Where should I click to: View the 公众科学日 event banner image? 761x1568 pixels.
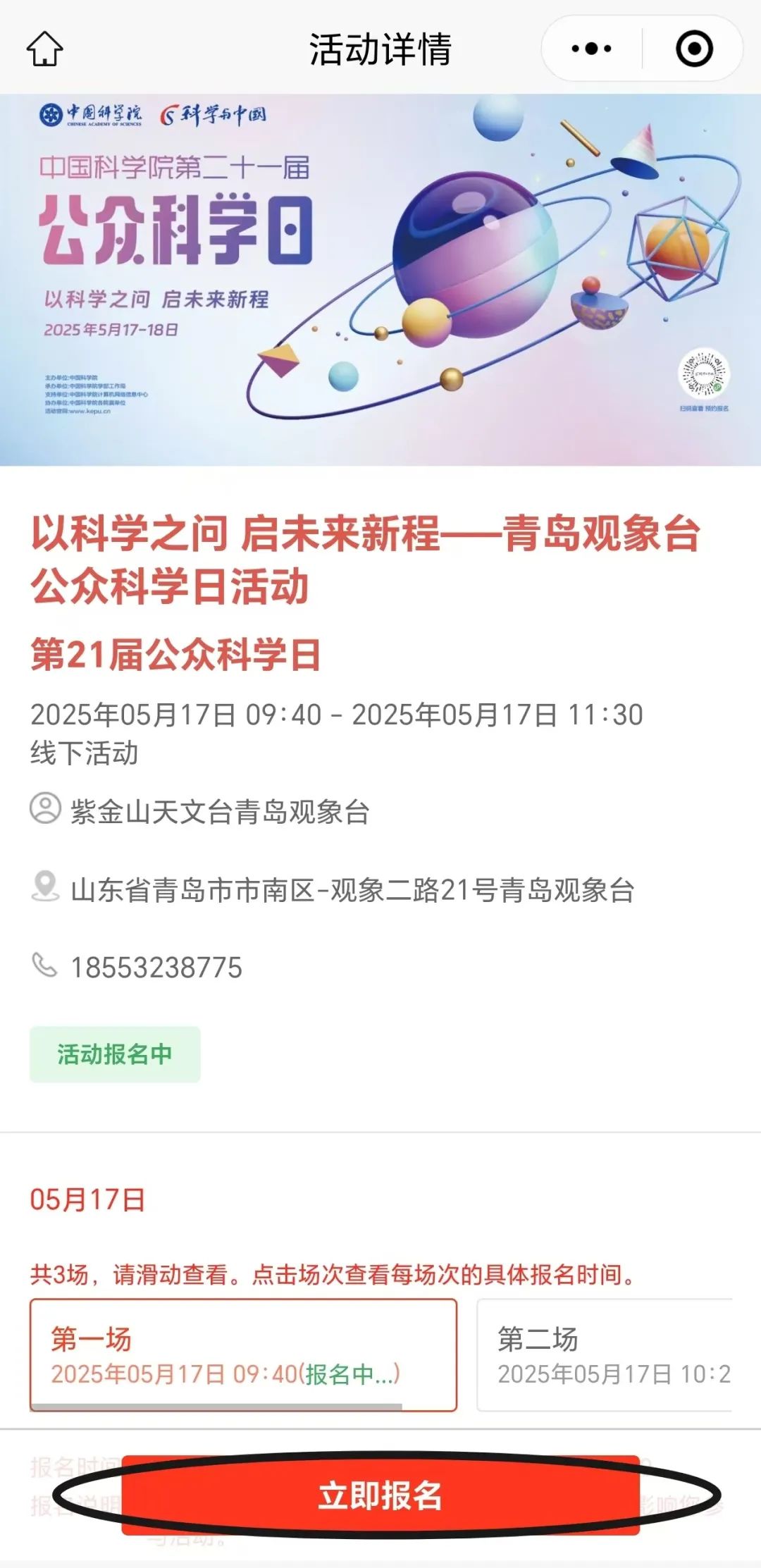coord(380,280)
